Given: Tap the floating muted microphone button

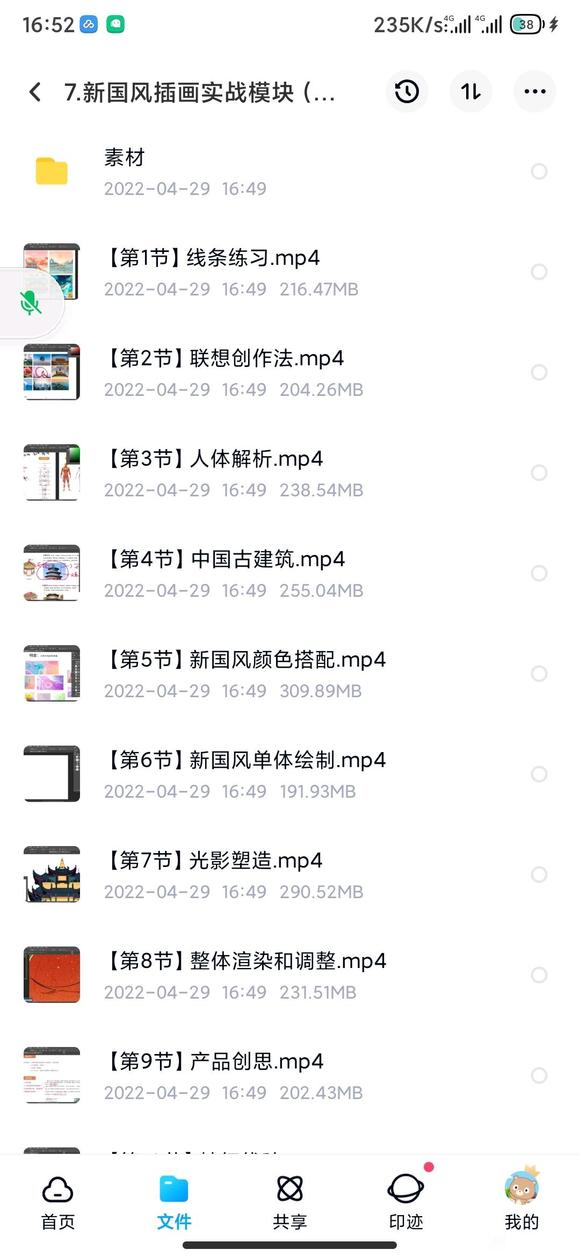Looking at the screenshot, I should pos(31,303).
